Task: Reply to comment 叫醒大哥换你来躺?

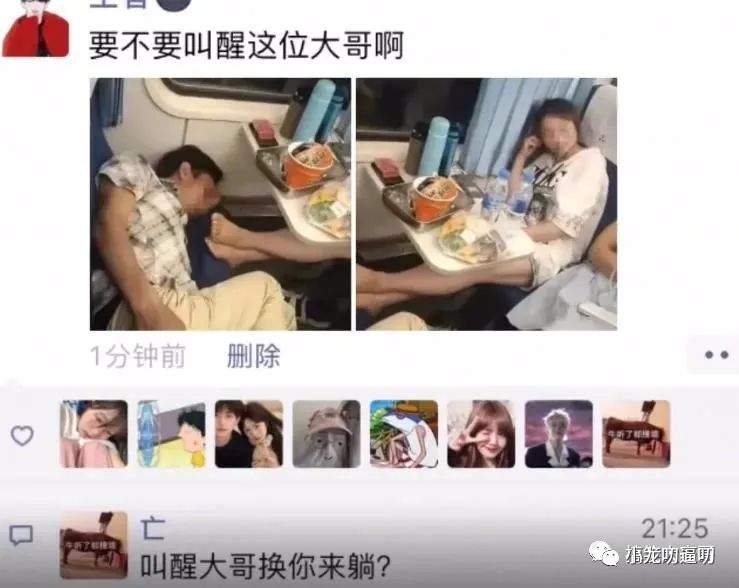Action: click(x=265, y=563)
